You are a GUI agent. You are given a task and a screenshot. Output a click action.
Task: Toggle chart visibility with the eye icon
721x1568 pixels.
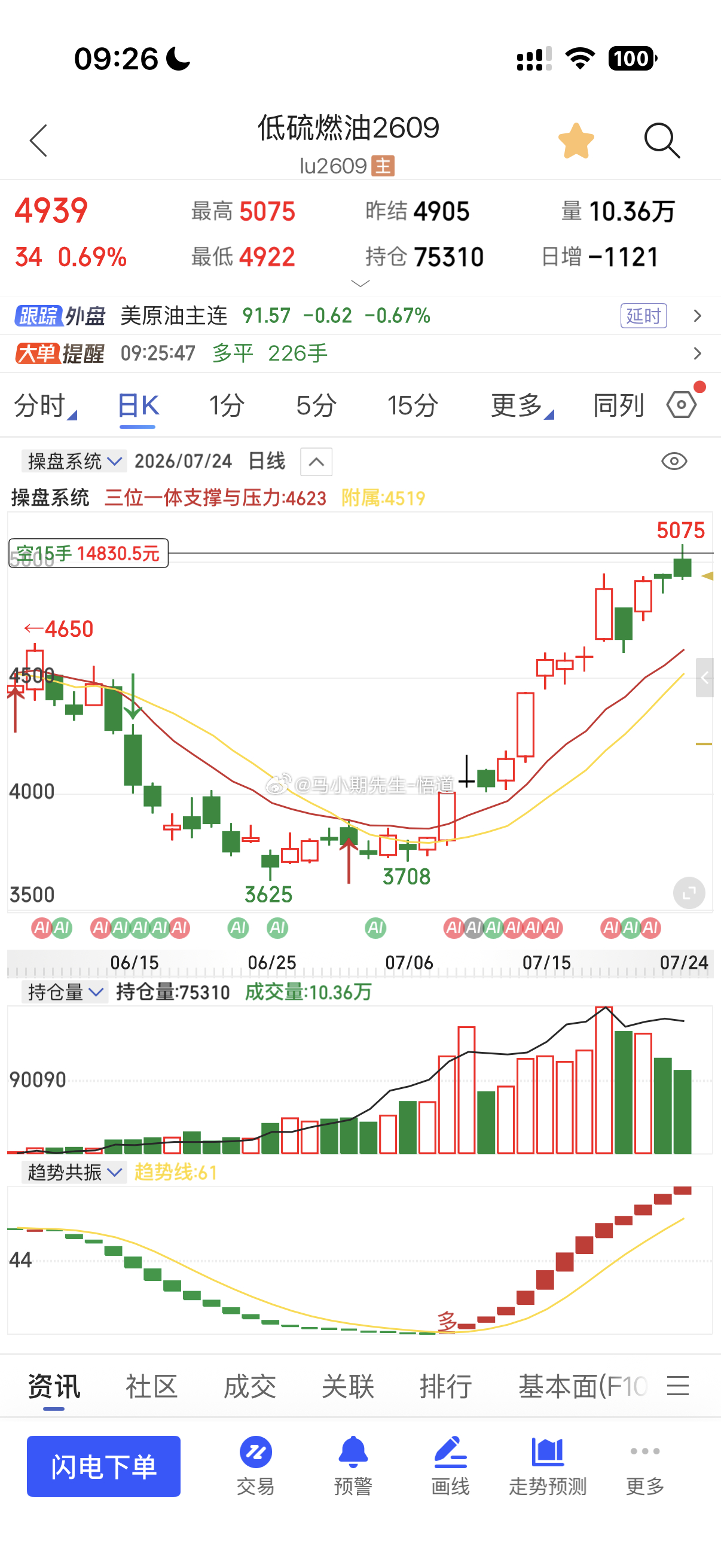(674, 461)
